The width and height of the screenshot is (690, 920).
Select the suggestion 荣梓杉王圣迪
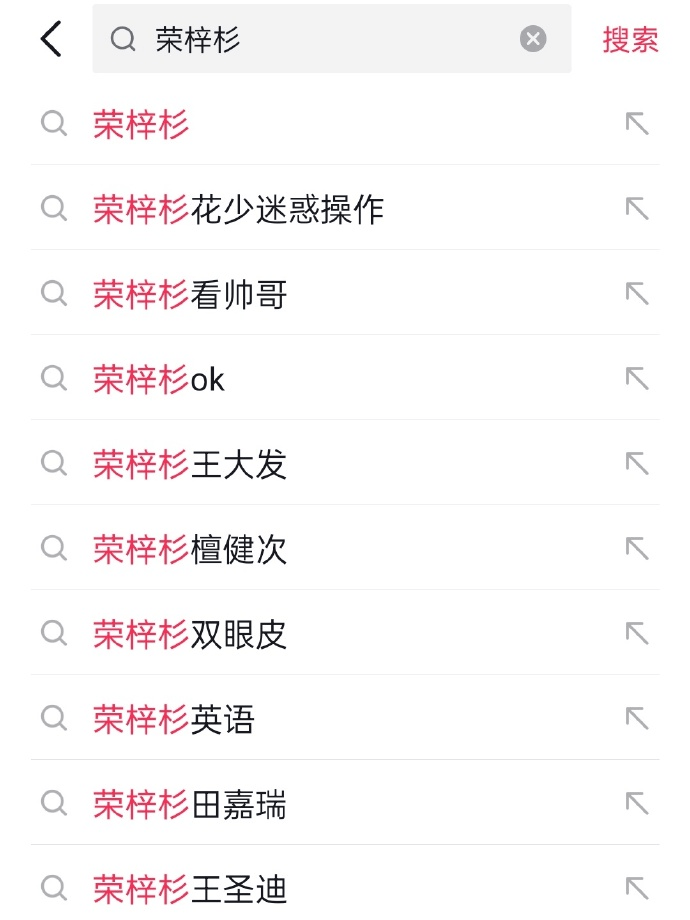point(190,888)
